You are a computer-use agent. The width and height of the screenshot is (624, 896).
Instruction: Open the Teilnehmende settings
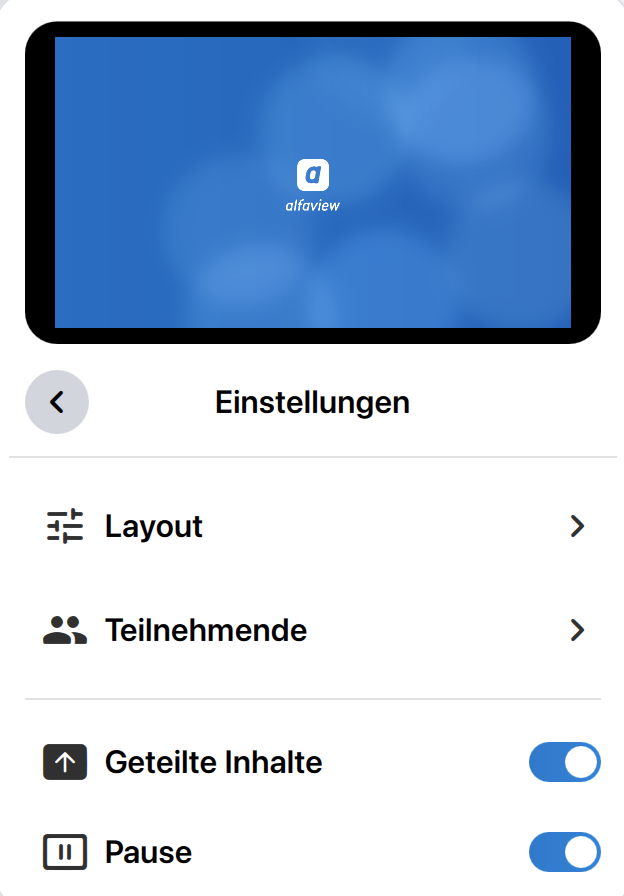coord(313,630)
